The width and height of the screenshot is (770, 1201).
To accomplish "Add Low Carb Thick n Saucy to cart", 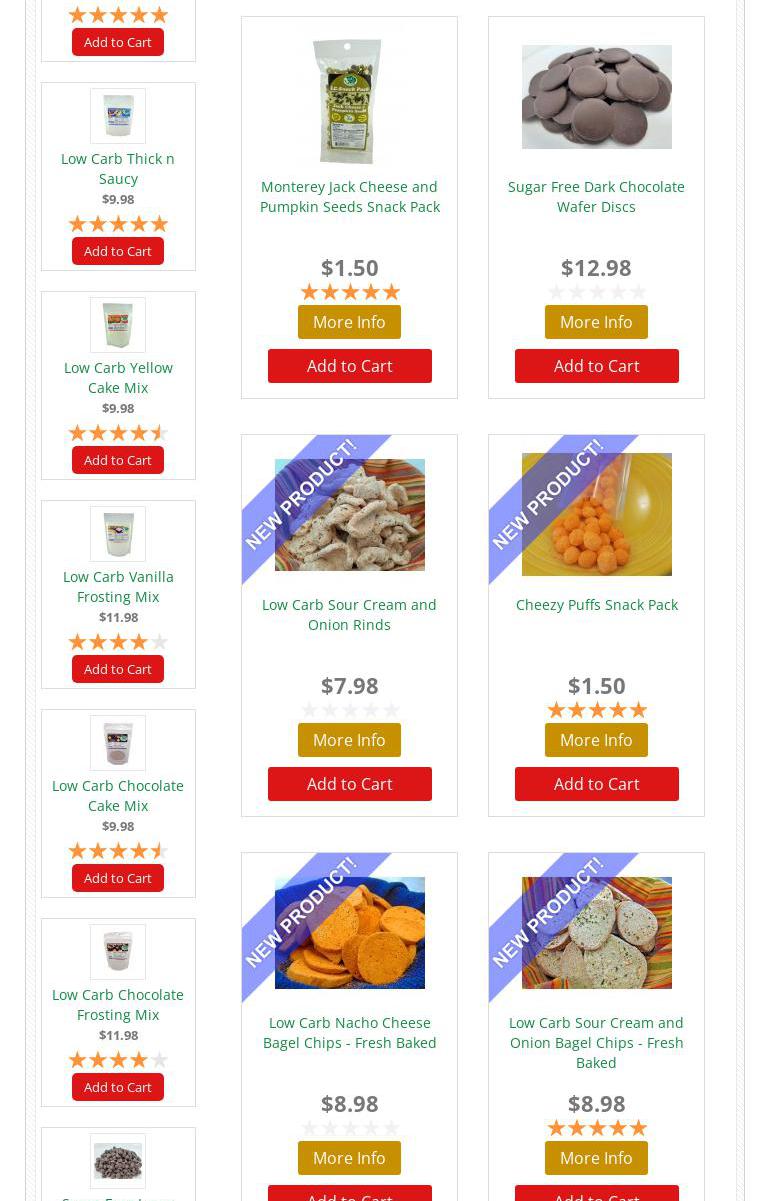I will click(x=118, y=251).
